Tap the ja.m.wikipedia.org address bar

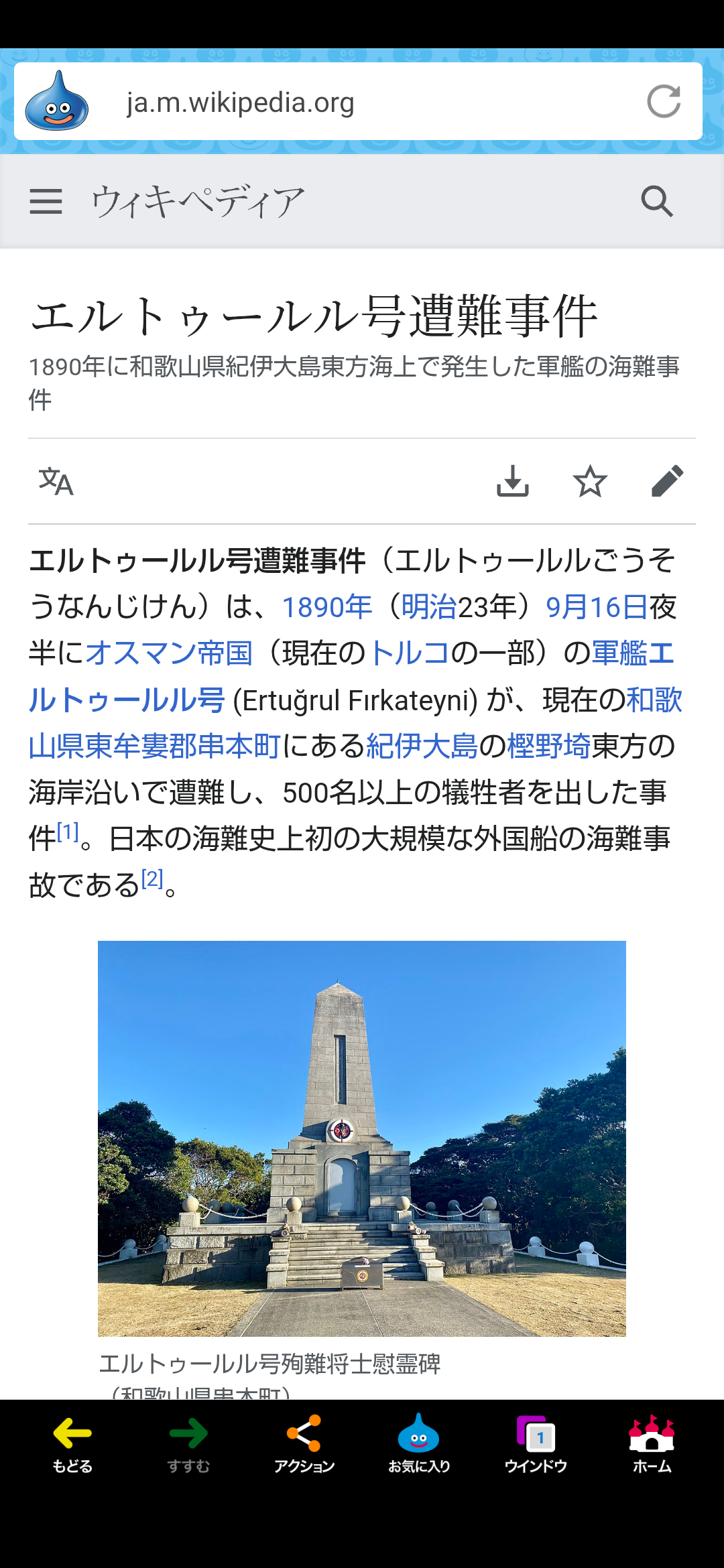click(335, 103)
